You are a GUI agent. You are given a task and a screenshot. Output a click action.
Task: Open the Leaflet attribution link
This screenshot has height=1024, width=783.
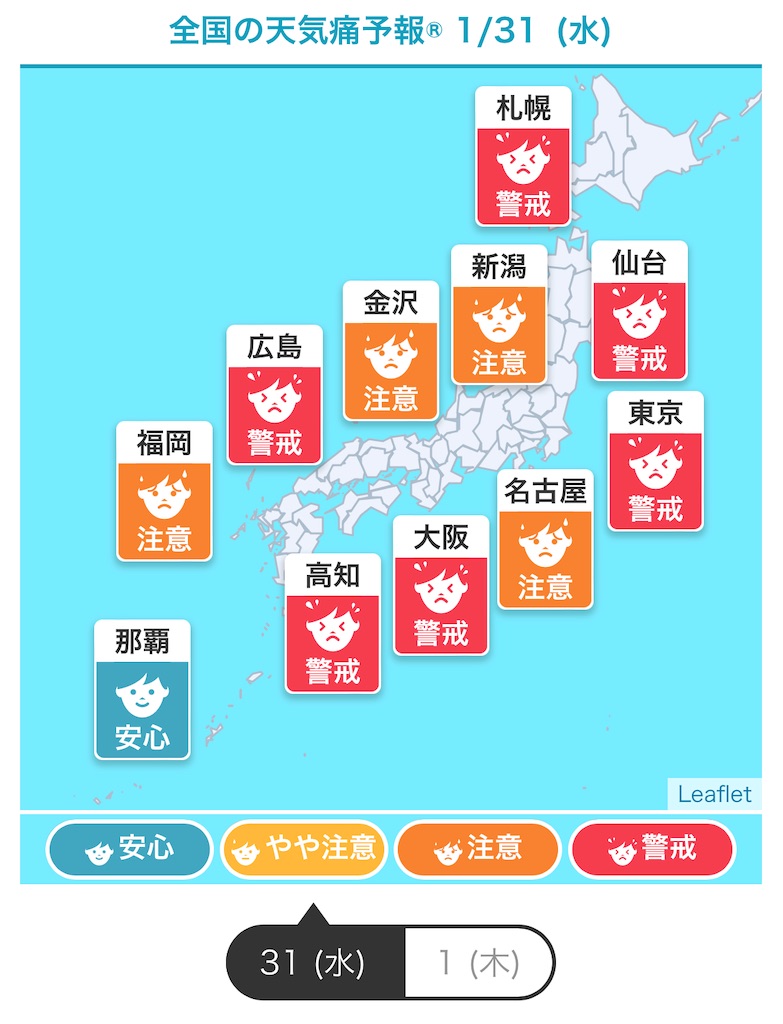714,794
